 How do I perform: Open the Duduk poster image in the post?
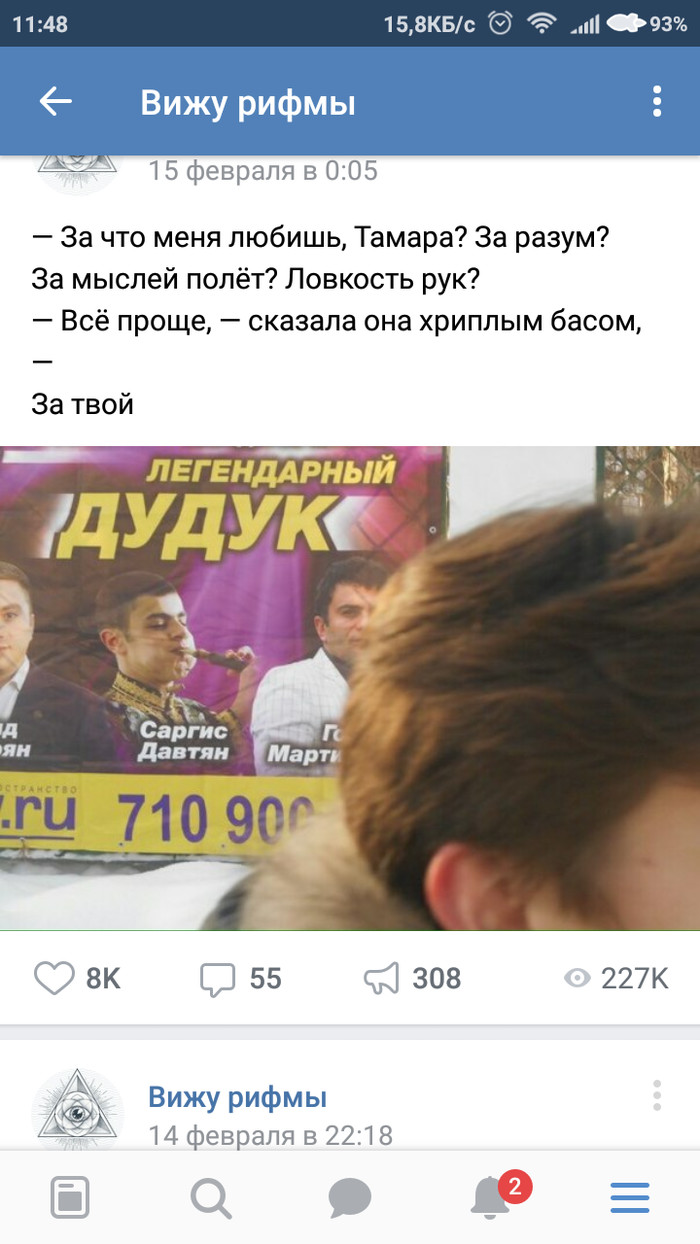[350, 688]
